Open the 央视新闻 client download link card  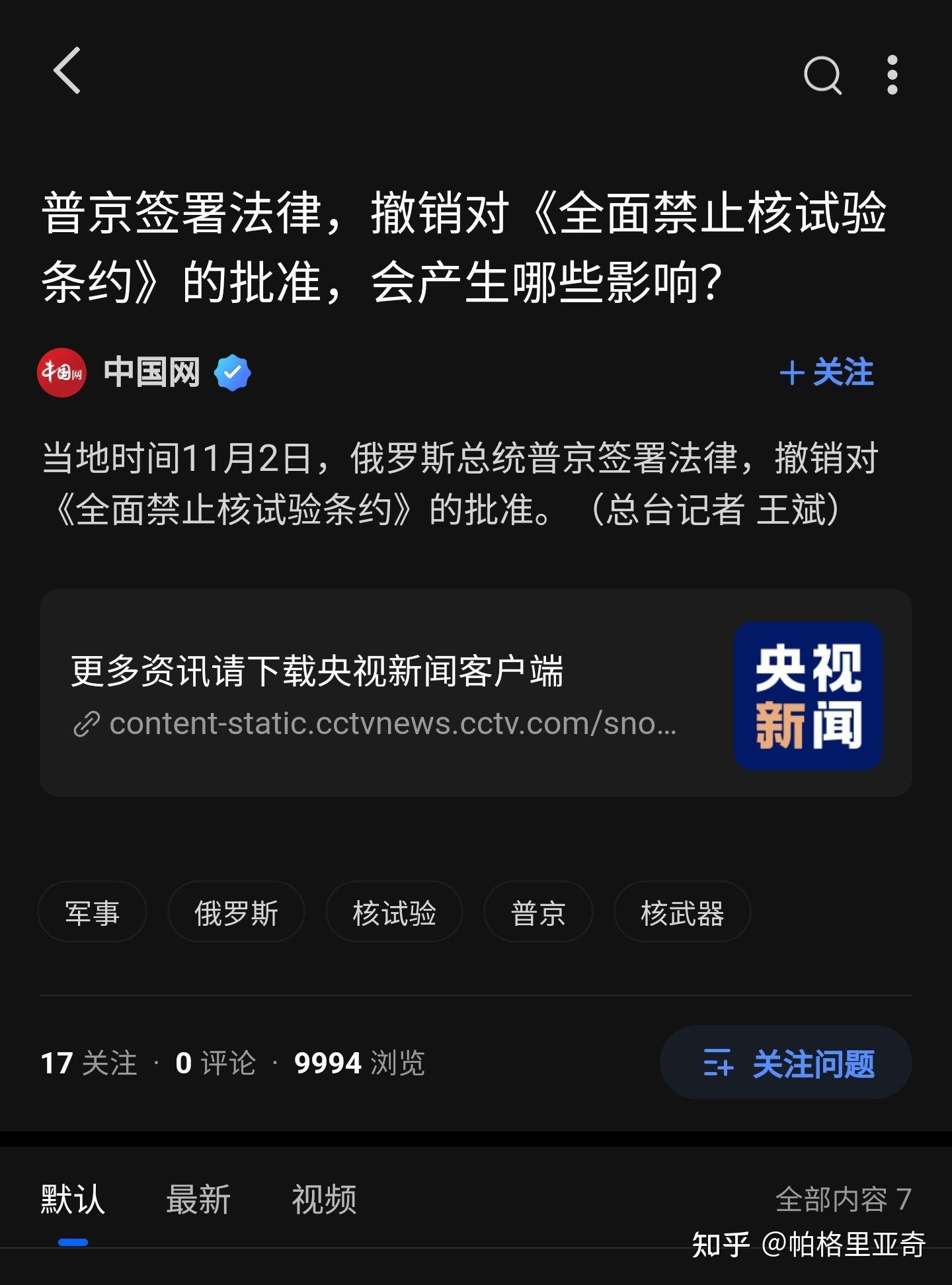pos(475,692)
